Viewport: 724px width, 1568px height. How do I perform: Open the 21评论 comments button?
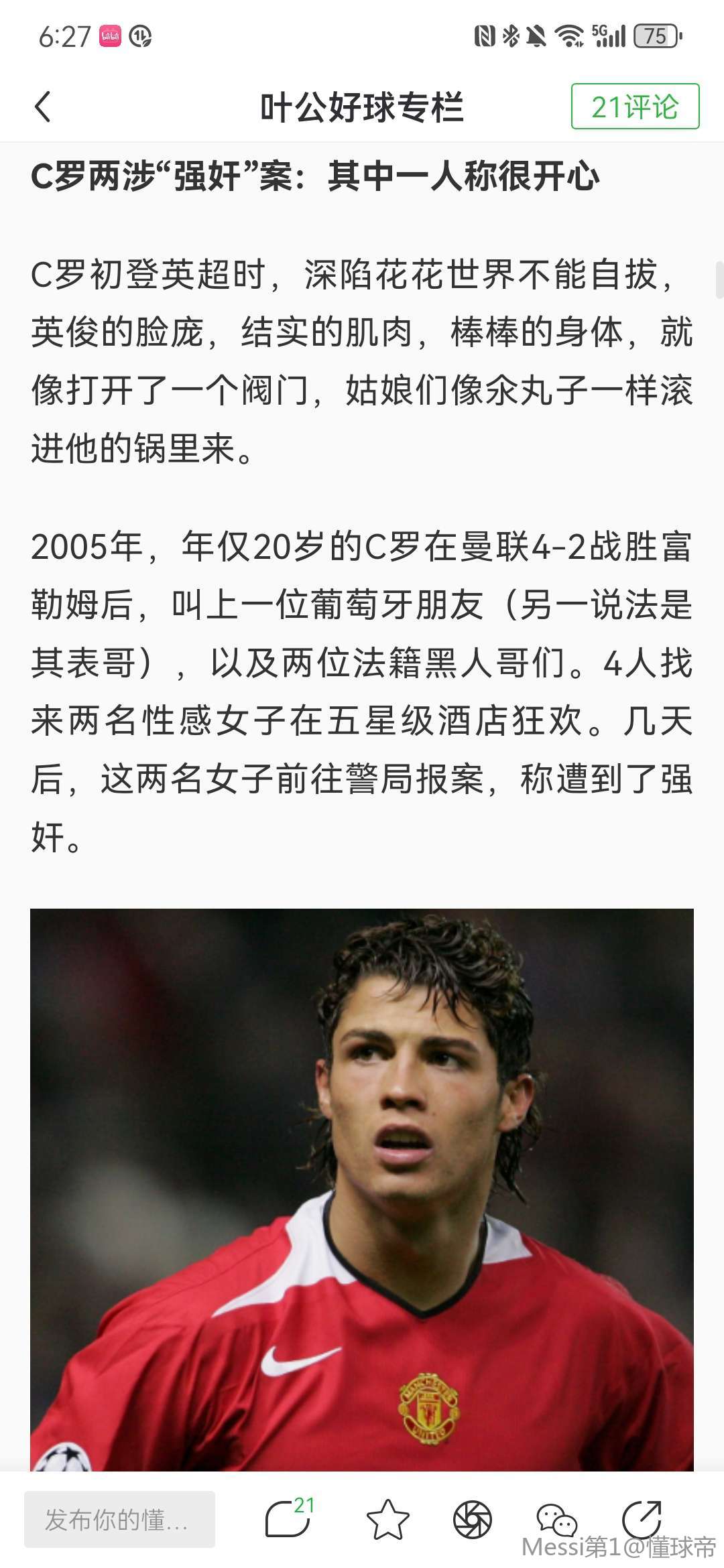pyautogui.click(x=635, y=107)
